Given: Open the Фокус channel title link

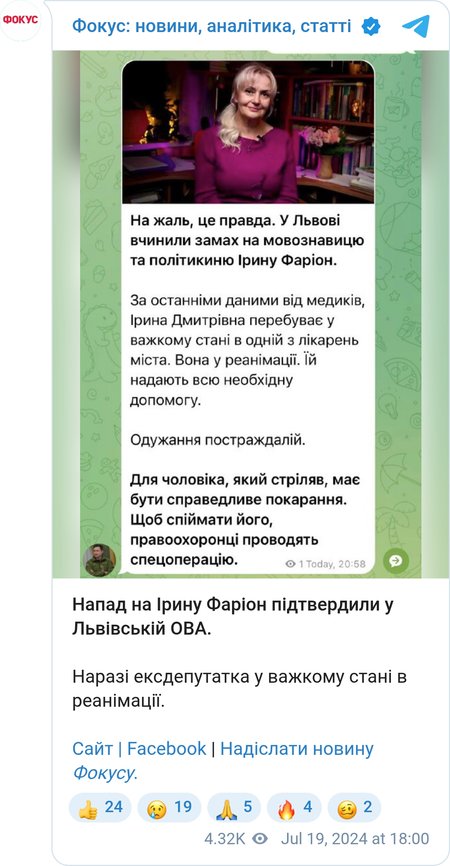Looking at the screenshot, I should pyautogui.click(x=211, y=26).
